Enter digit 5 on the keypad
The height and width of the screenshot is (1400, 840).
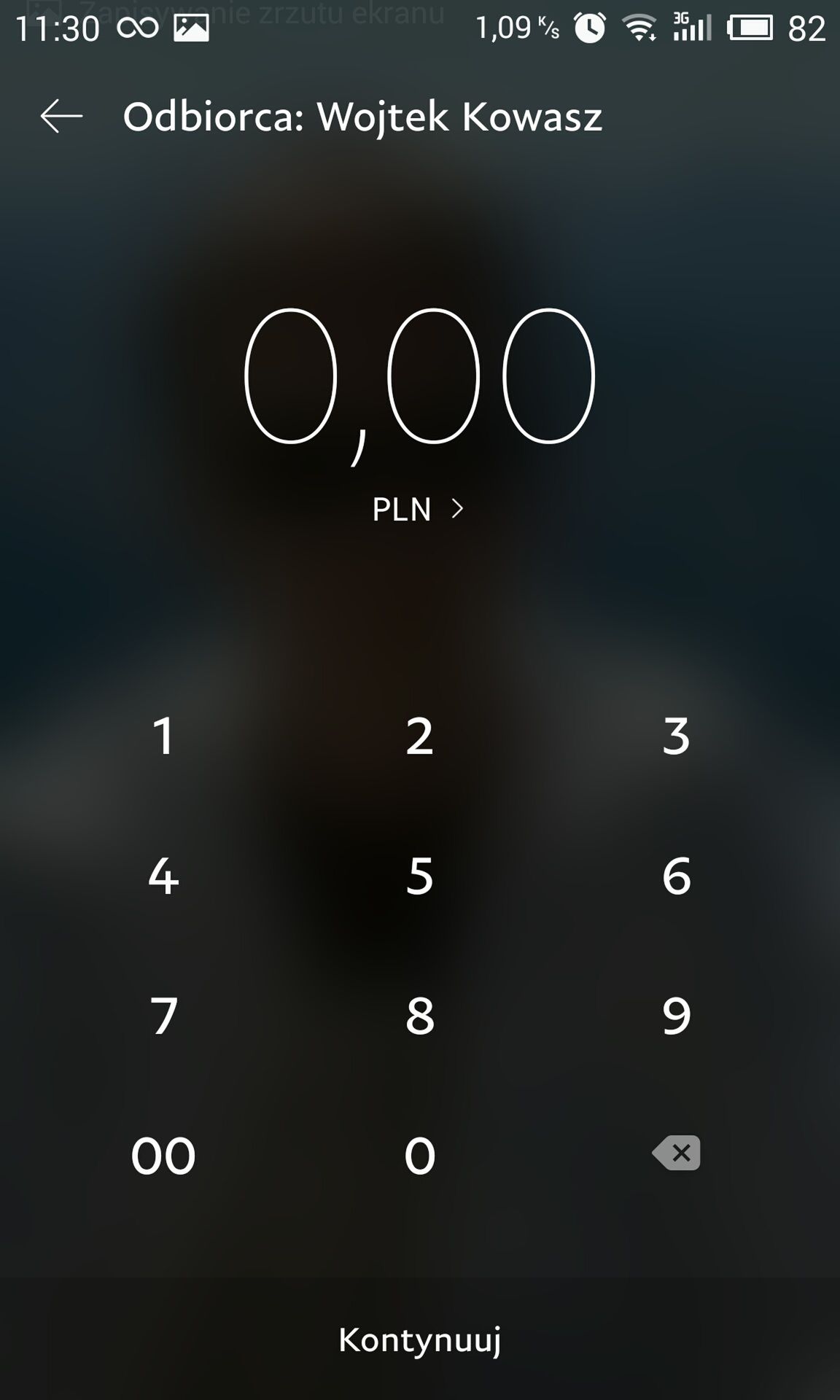(x=420, y=876)
